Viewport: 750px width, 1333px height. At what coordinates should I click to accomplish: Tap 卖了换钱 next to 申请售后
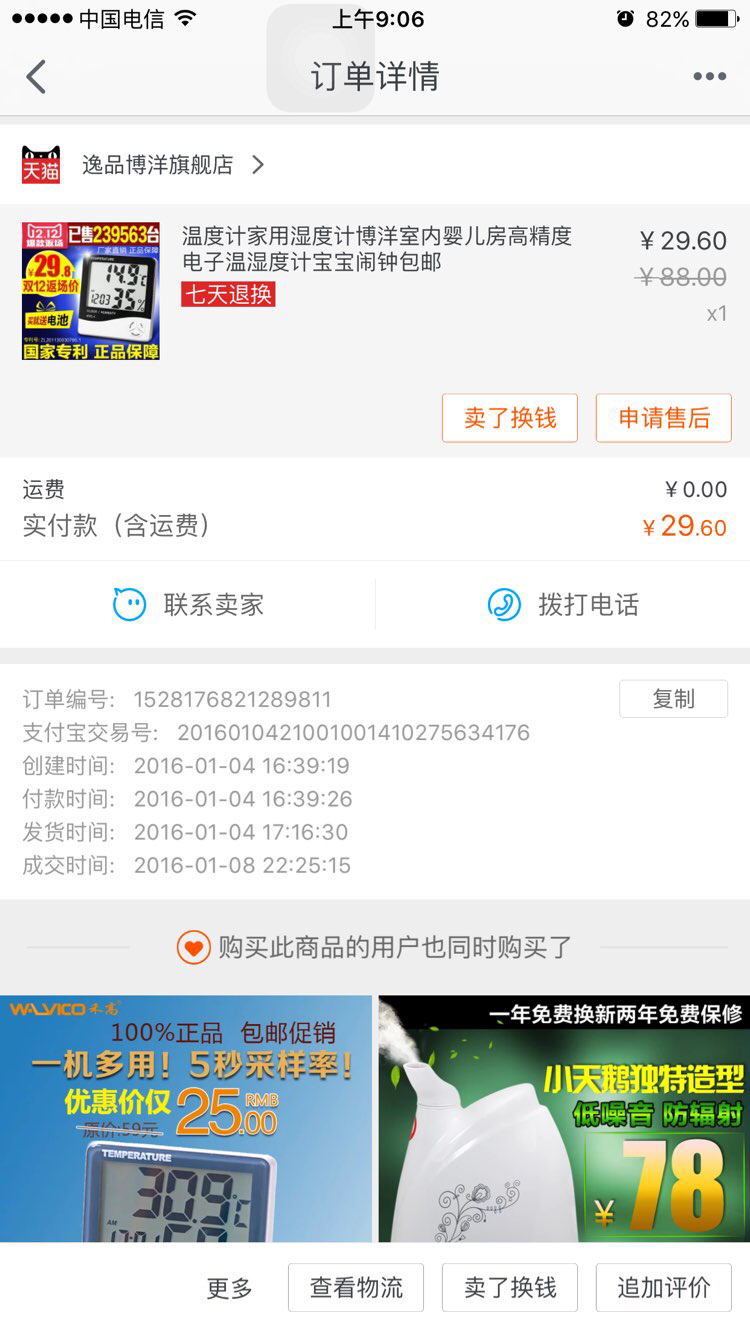[x=510, y=418]
